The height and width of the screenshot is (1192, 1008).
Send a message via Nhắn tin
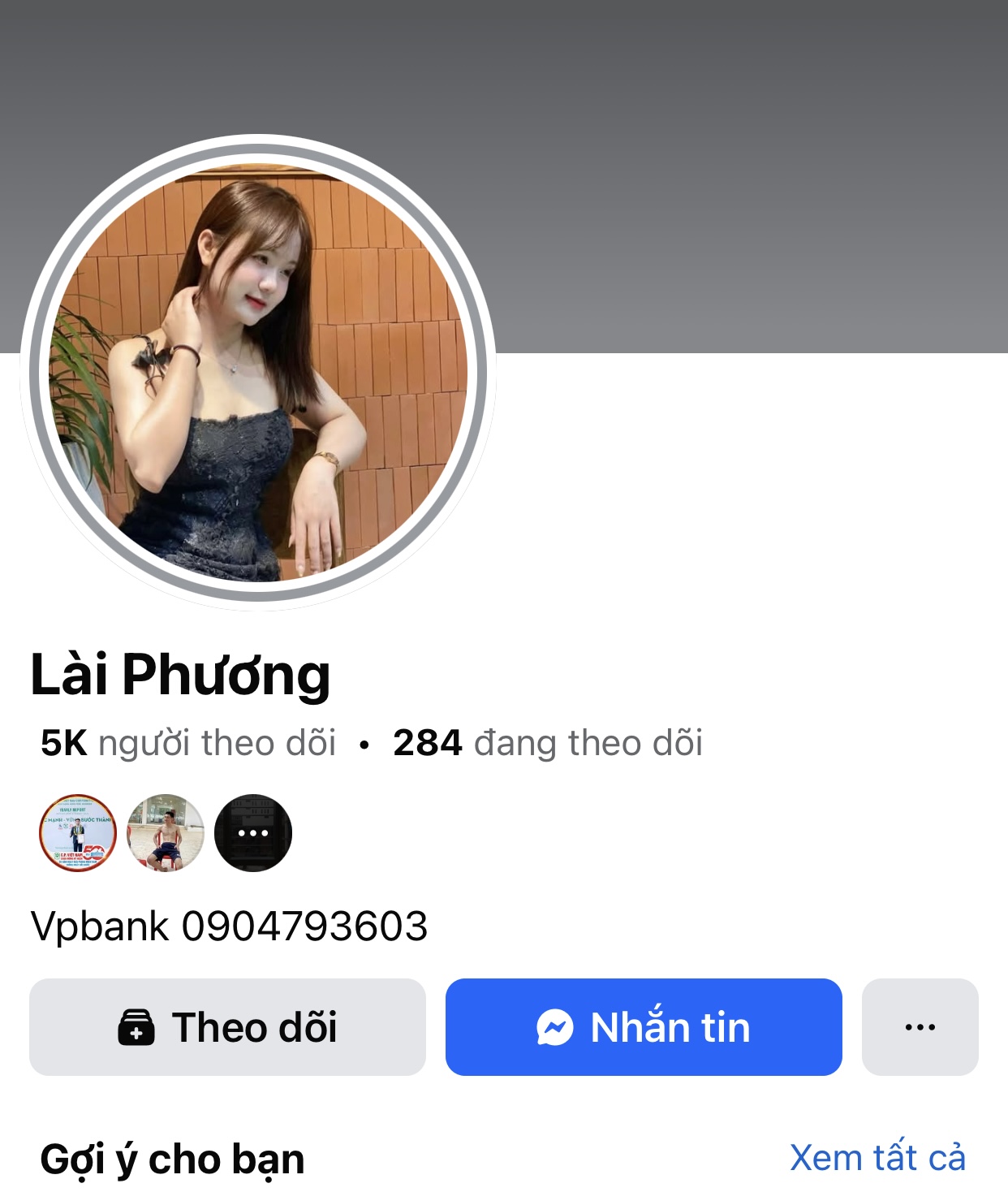644,1027
